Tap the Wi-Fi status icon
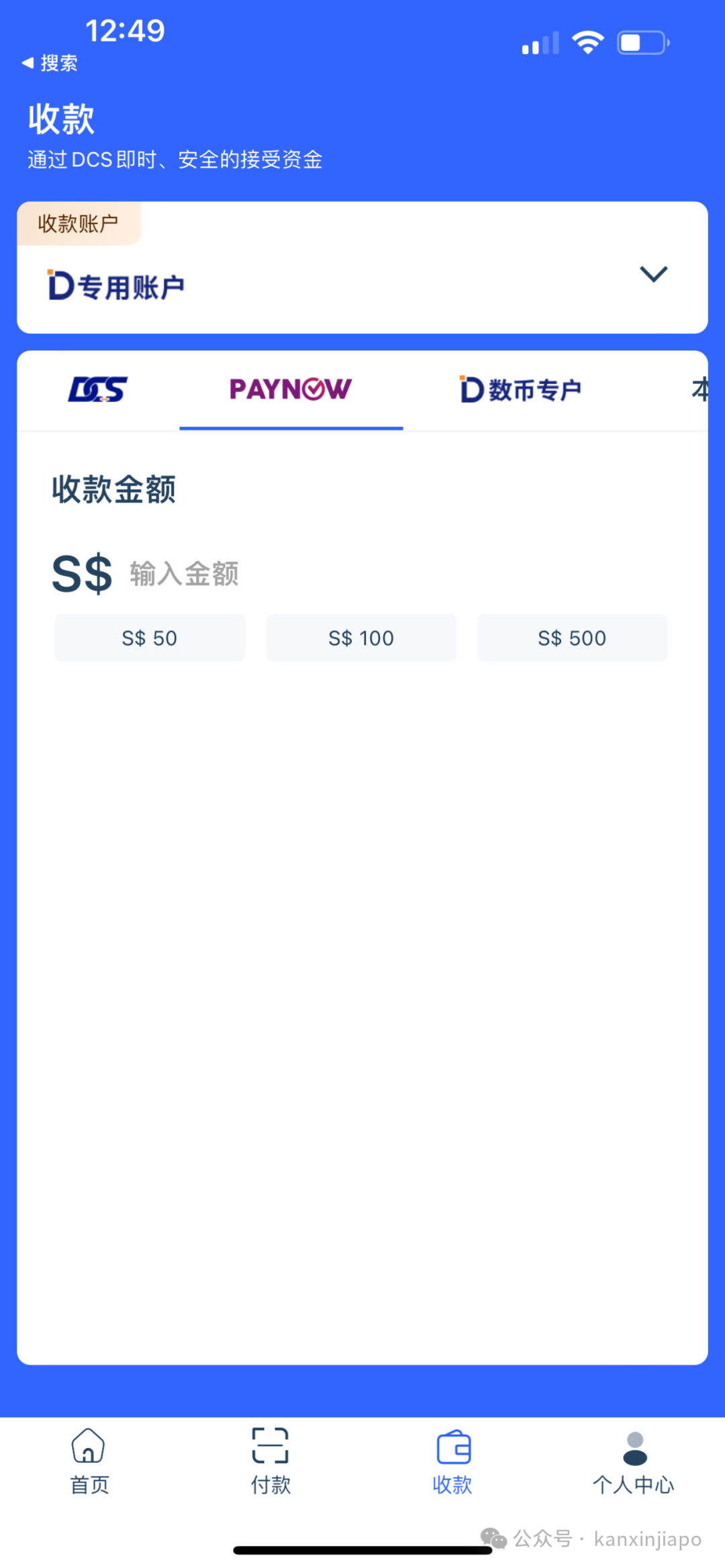The width and height of the screenshot is (725, 1568). coord(587,42)
